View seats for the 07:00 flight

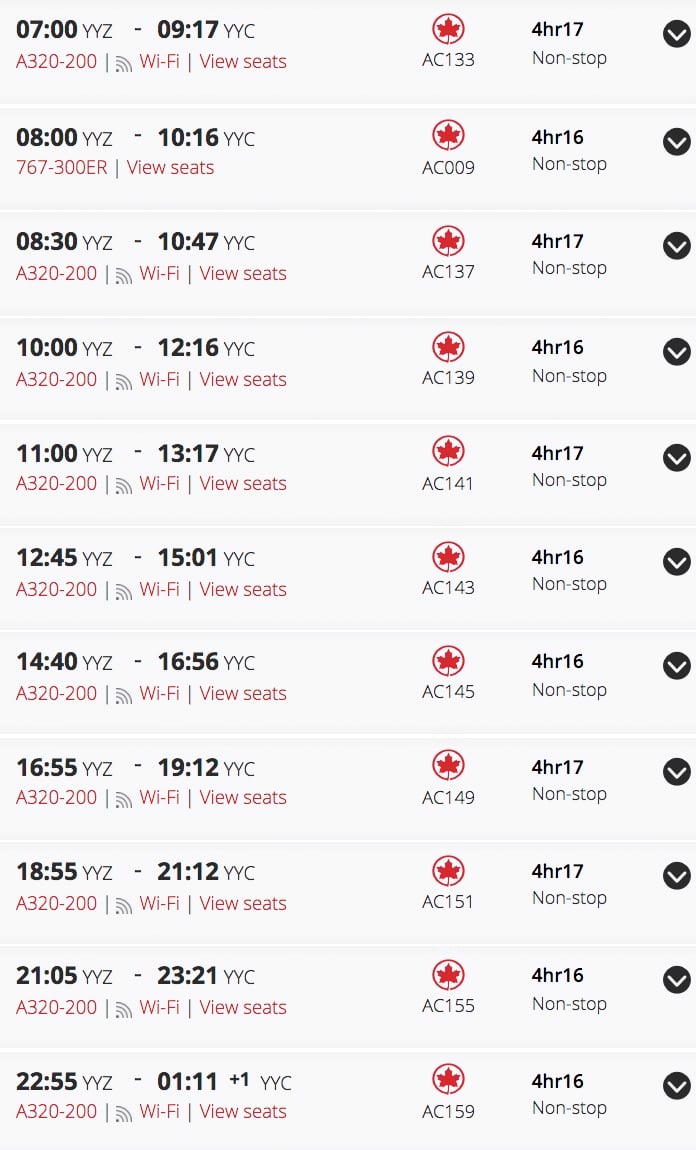point(243,62)
